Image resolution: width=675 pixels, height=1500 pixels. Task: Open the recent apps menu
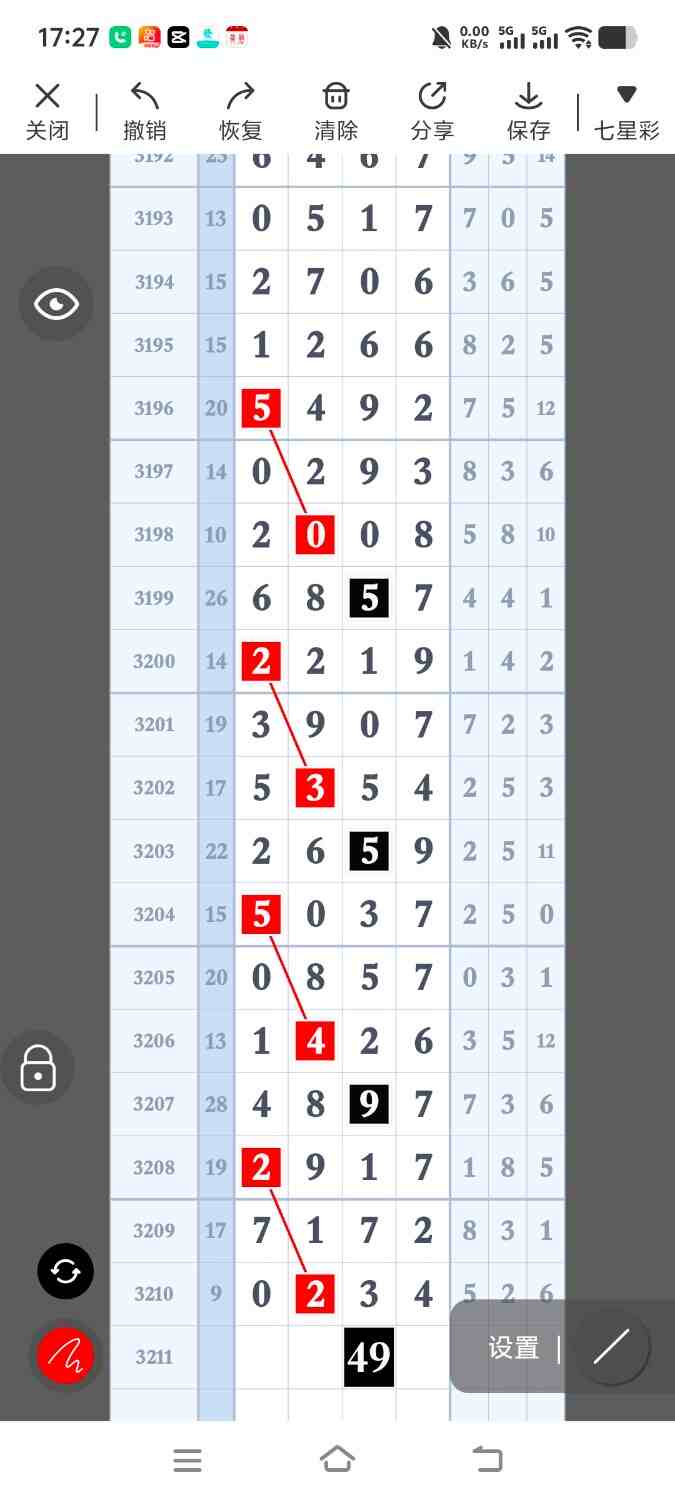(187, 1460)
